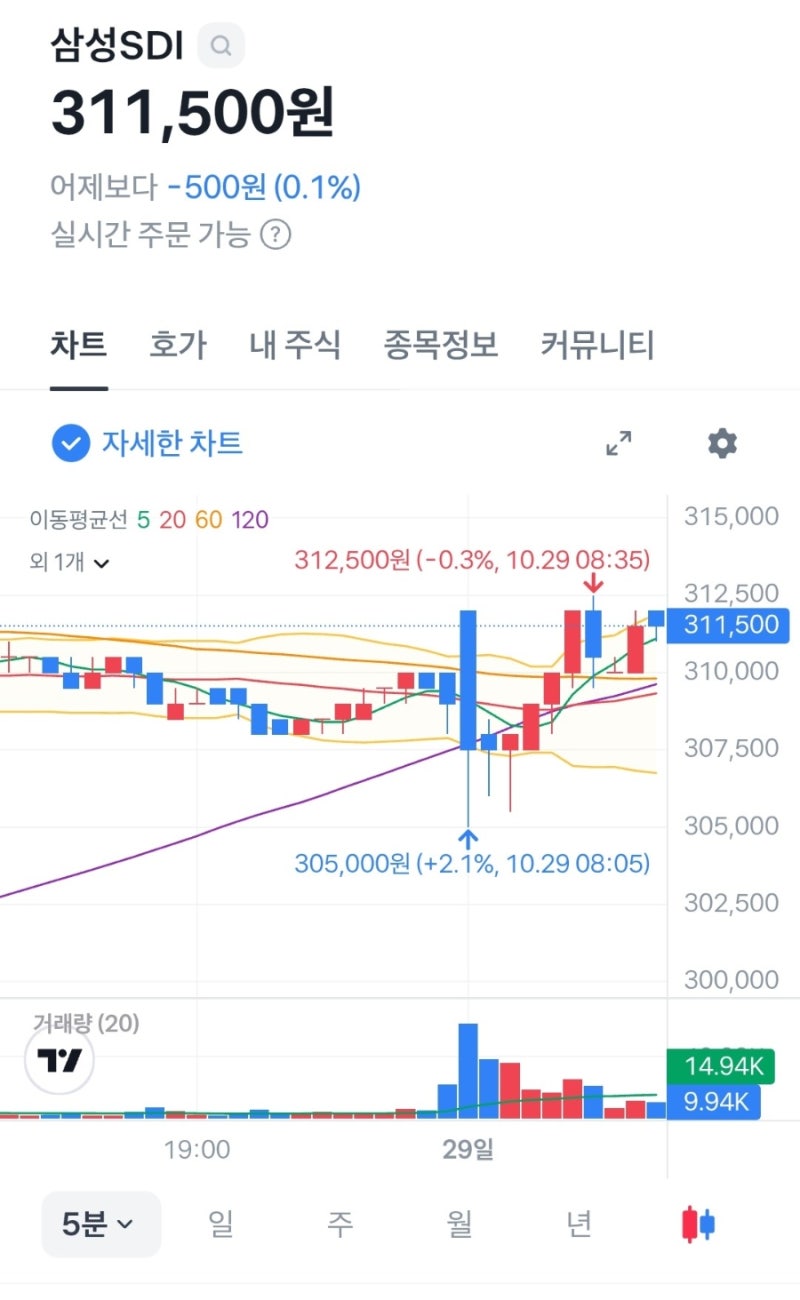Toggle the 60-period moving average line

pyautogui.click(x=210, y=517)
